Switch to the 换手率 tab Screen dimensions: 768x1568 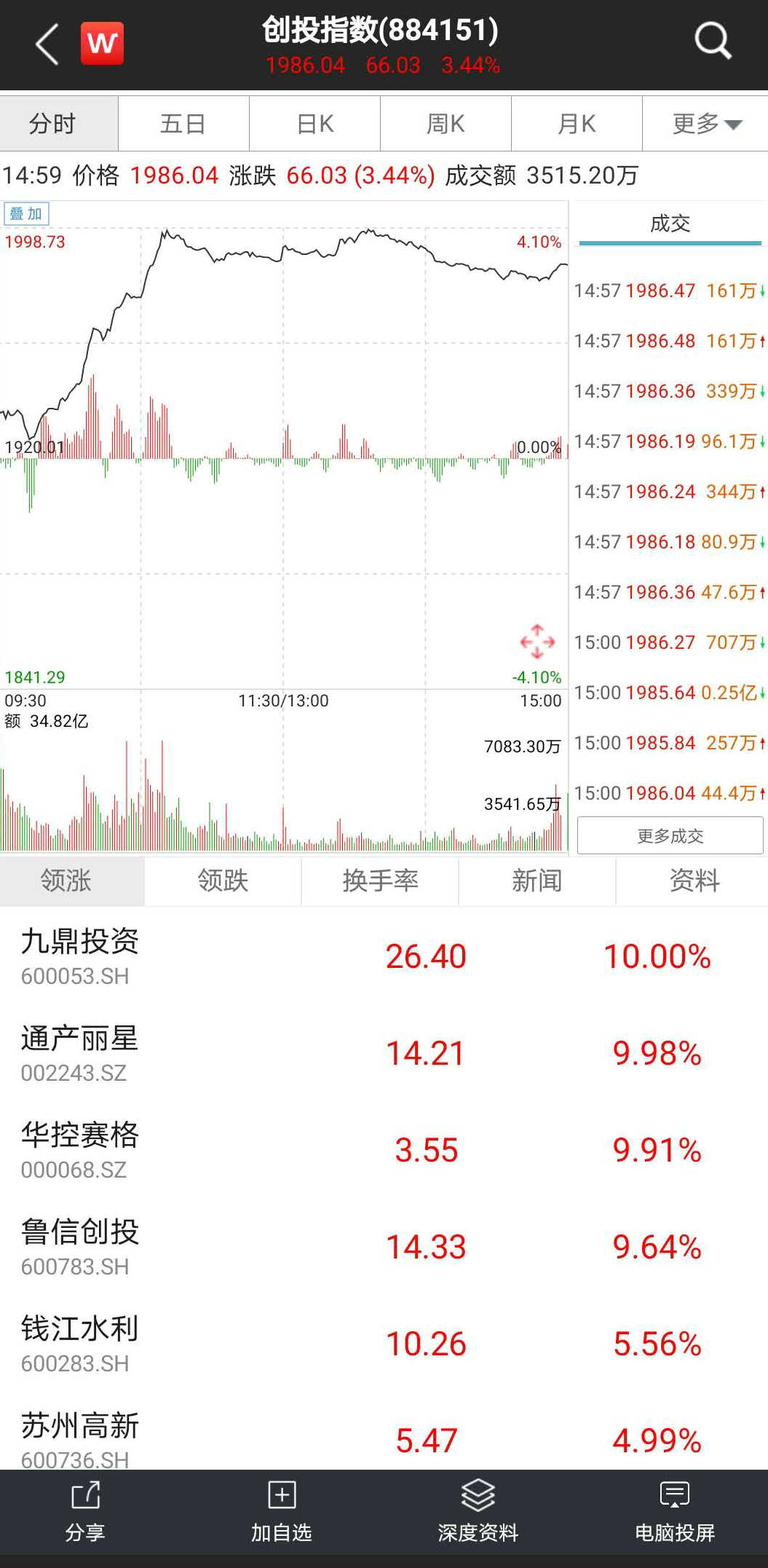[x=380, y=880]
